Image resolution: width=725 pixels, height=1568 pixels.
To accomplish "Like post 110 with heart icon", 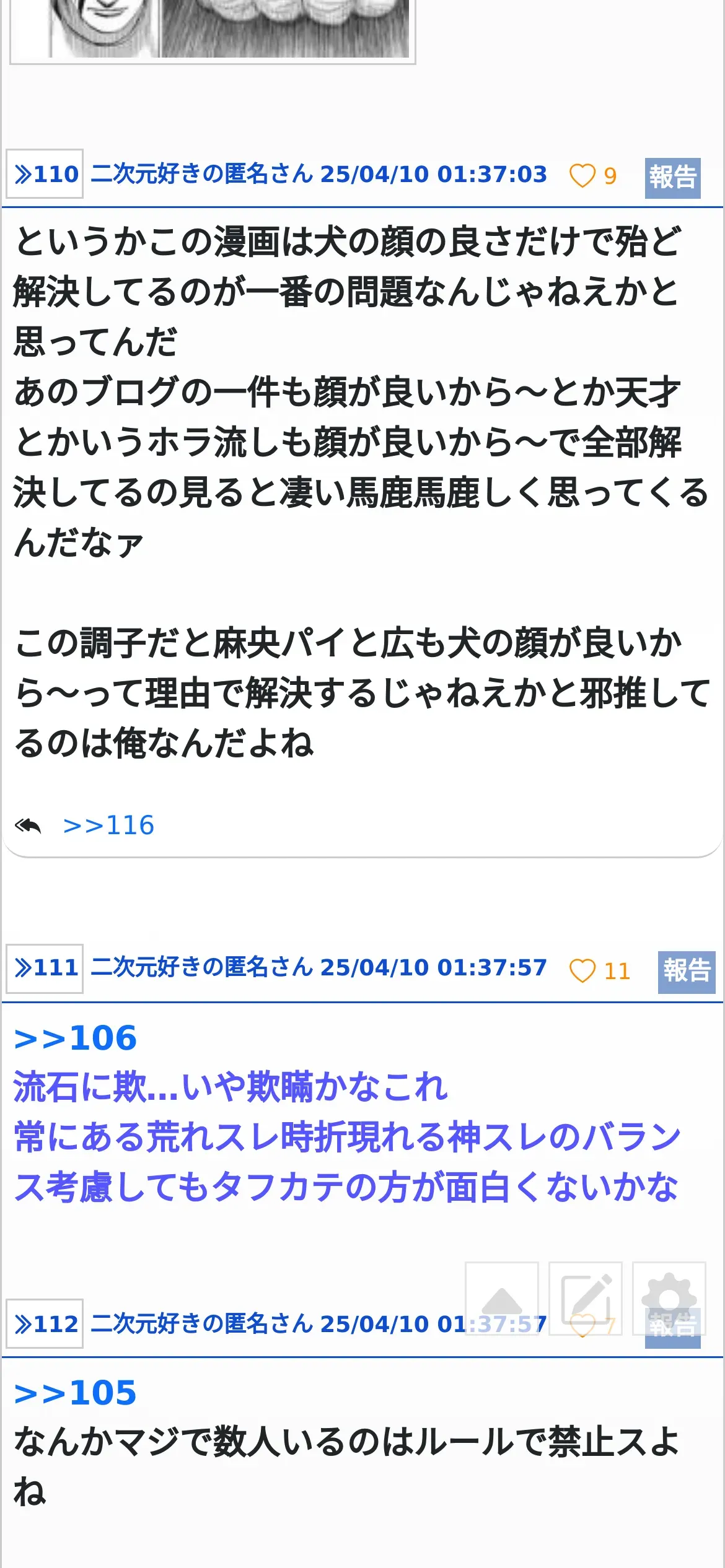I will 582,176.
